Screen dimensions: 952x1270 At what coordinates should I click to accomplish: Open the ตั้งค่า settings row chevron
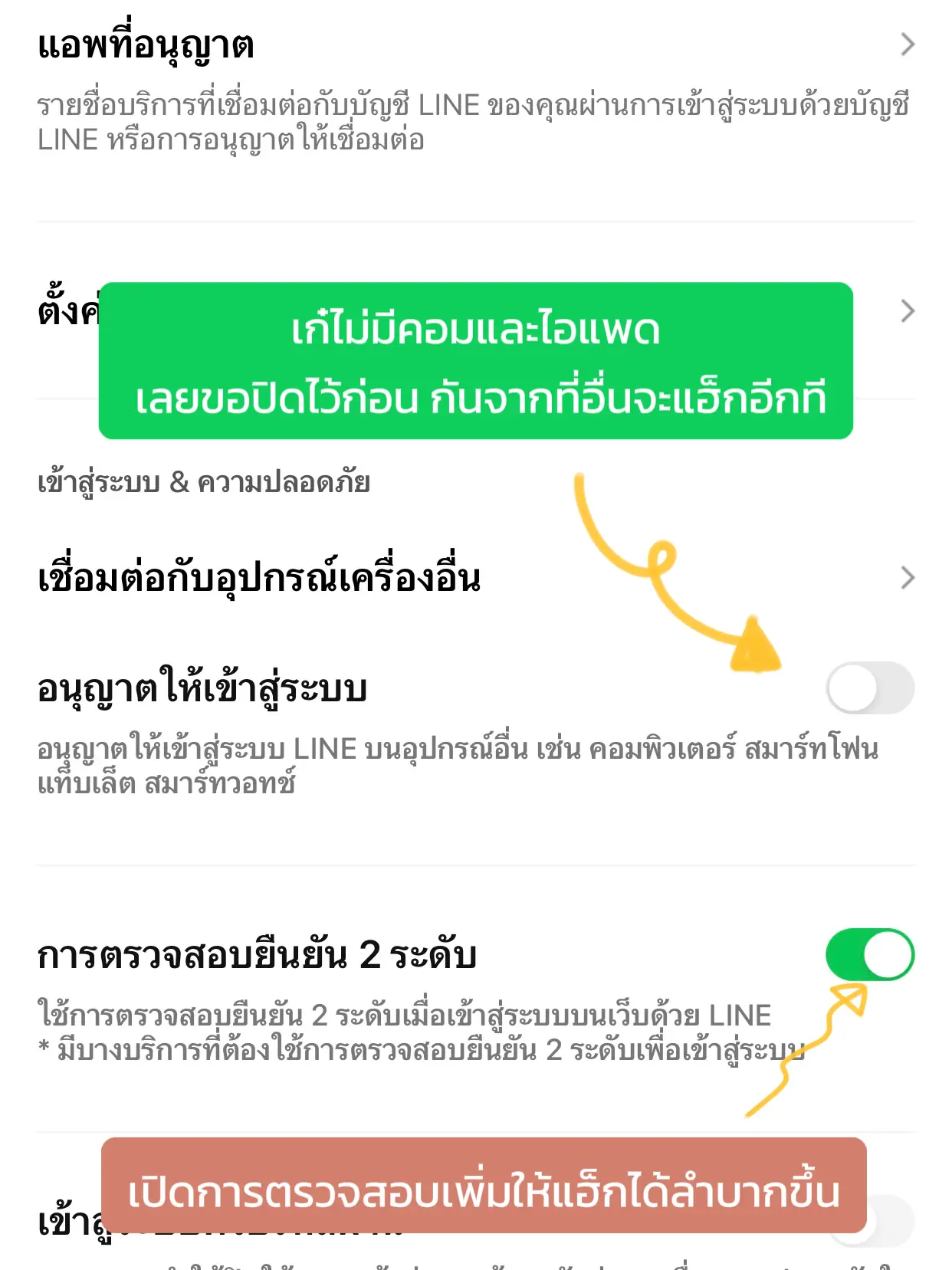(x=908, y=309)
